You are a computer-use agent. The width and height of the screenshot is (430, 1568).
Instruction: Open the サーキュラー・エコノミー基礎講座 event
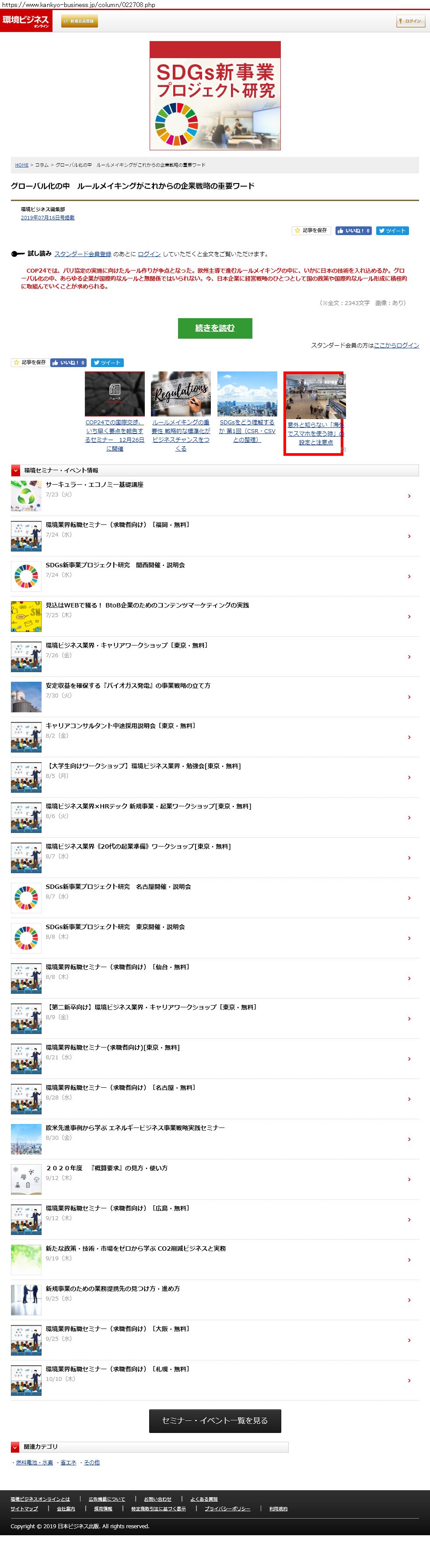click(94, 485)
